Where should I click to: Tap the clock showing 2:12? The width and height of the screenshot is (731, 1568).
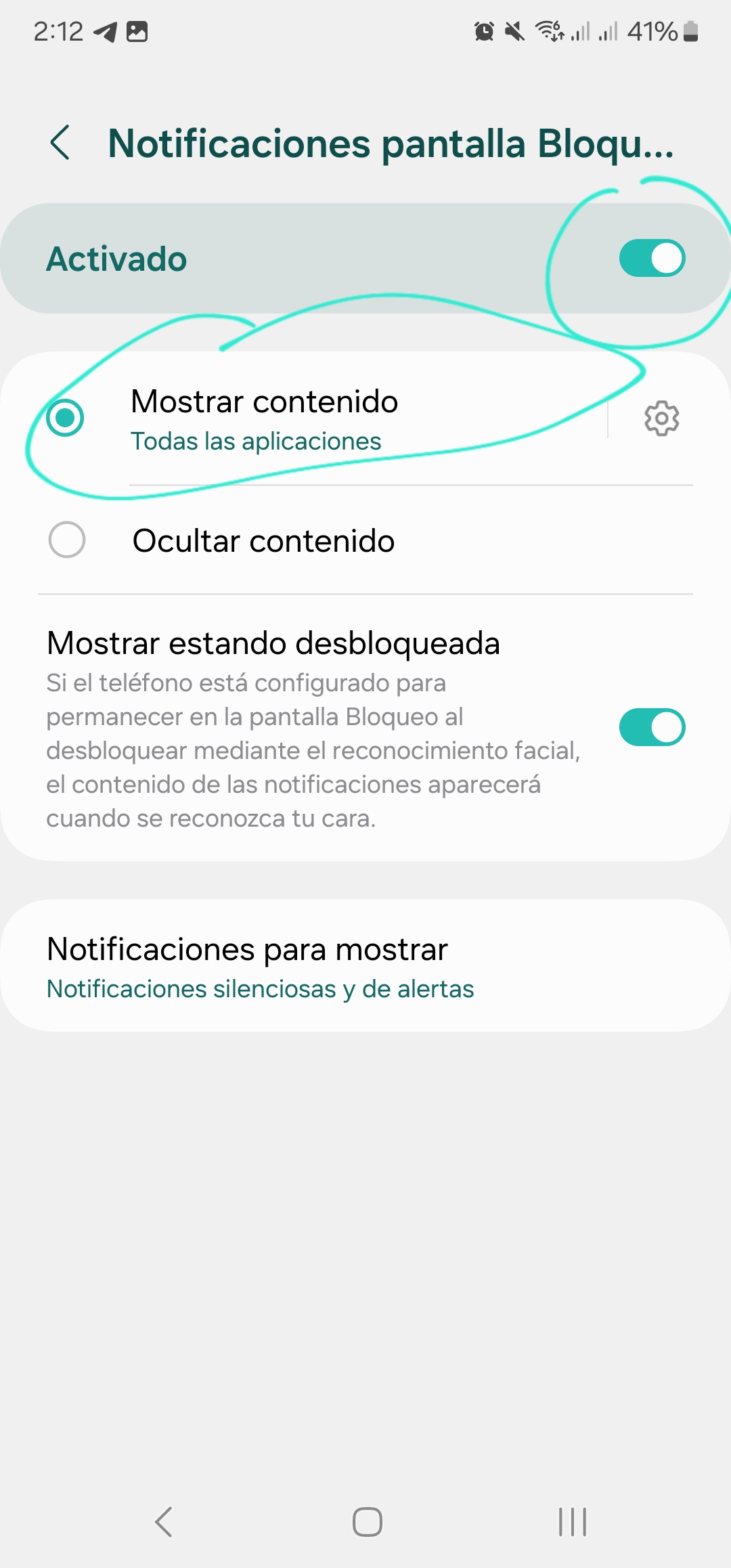[58, 30]
